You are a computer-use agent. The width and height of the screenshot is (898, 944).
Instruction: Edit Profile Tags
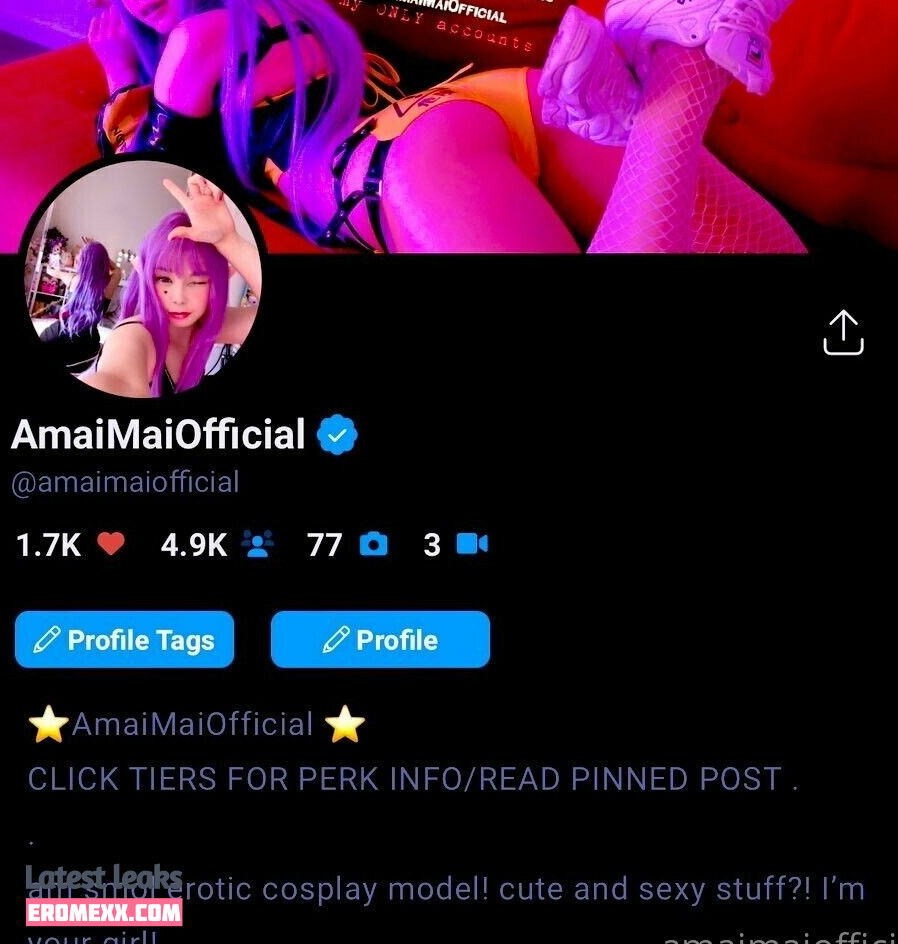[x=125, y=640]
